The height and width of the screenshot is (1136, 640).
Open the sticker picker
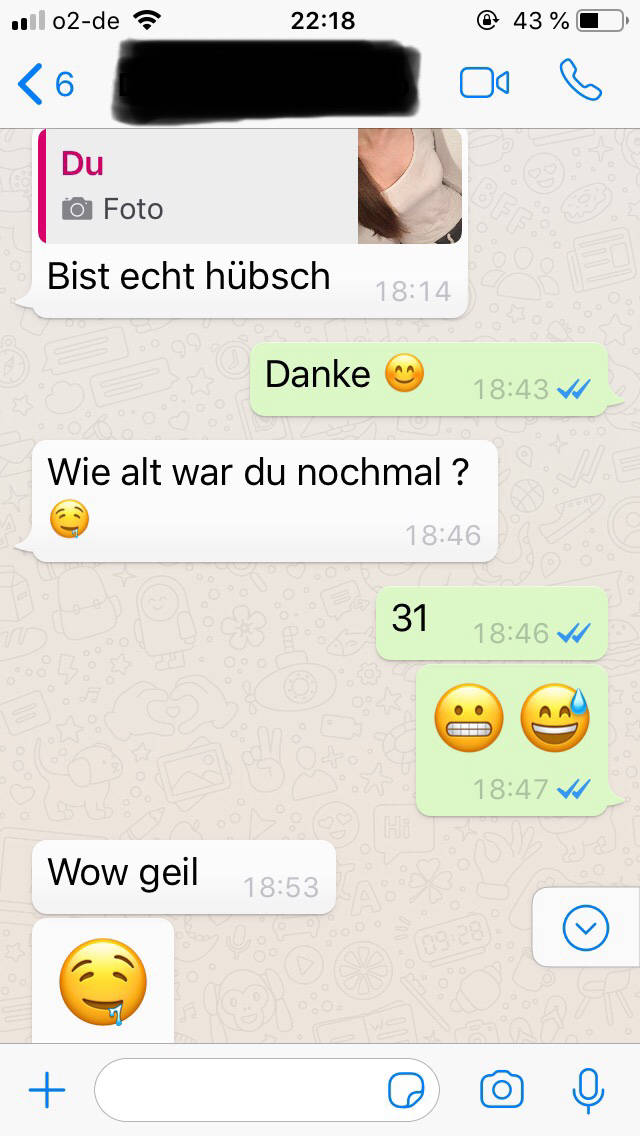406,1091
